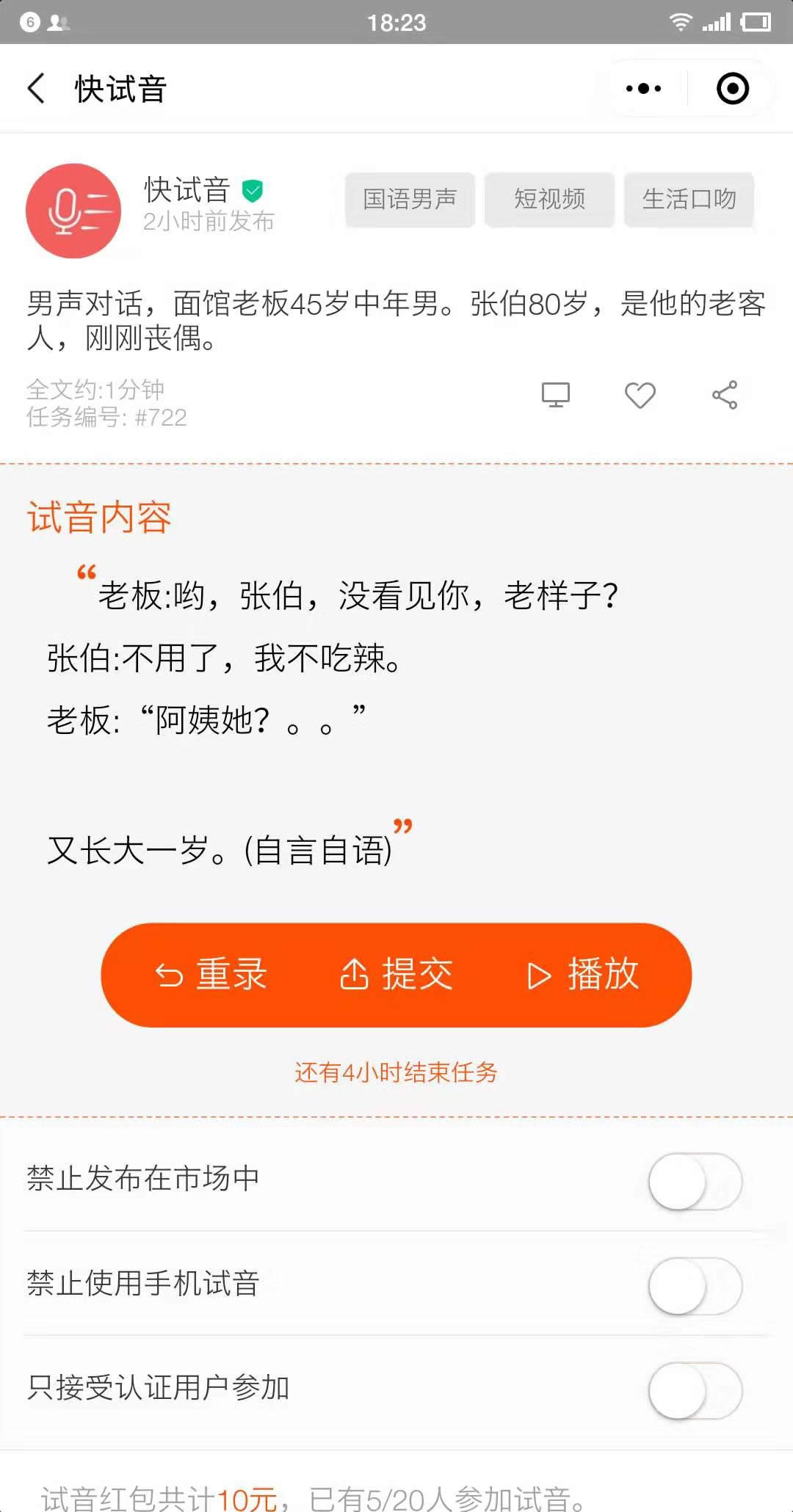Open 快试音 publisher avatar
Screen dimensions: 793x1512
tap(73, 211)
